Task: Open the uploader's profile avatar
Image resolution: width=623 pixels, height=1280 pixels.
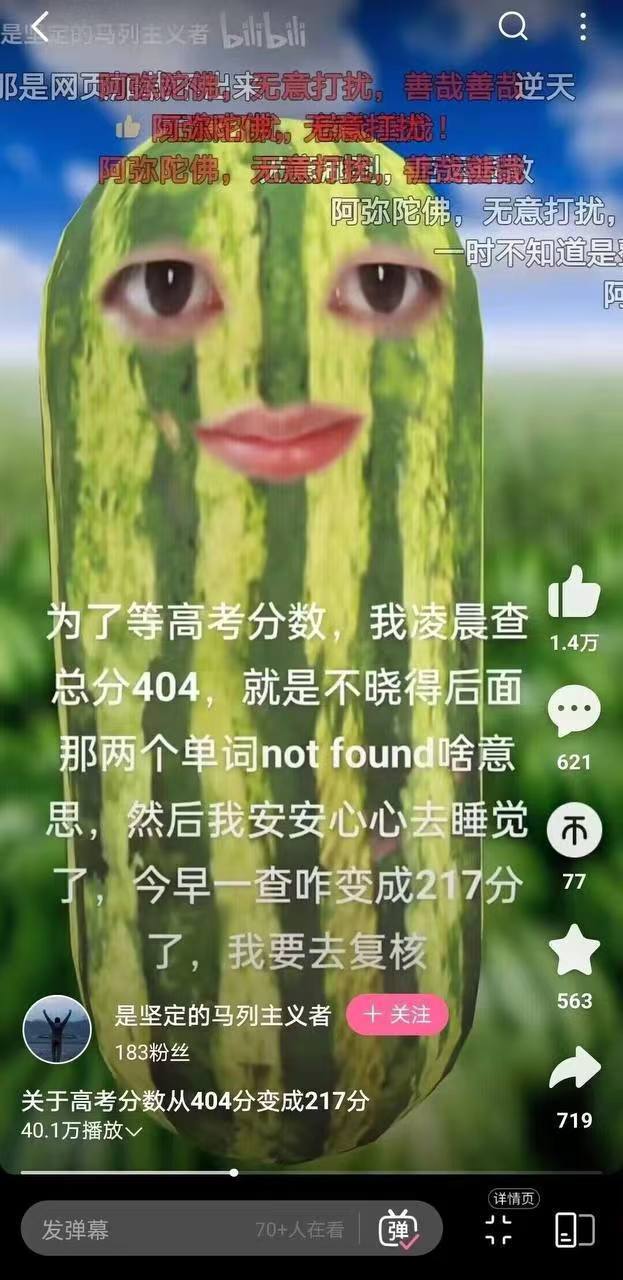Action: tap(57, 1028)
